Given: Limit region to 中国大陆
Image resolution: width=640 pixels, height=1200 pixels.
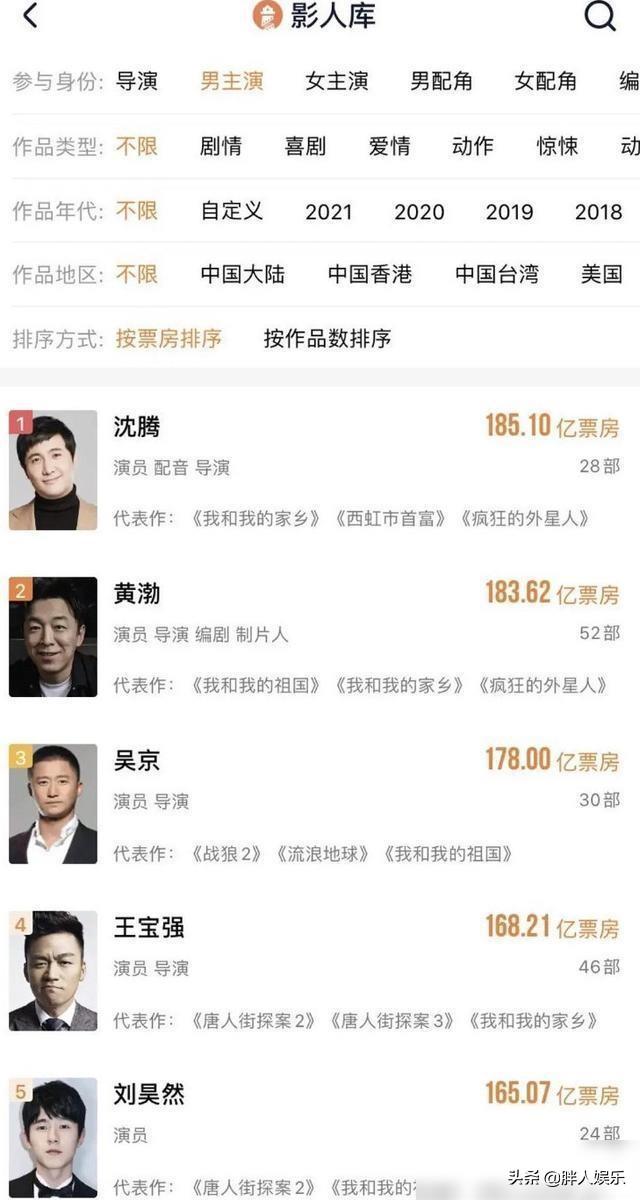Looking at the screenshot, I should tap(242, 274).
